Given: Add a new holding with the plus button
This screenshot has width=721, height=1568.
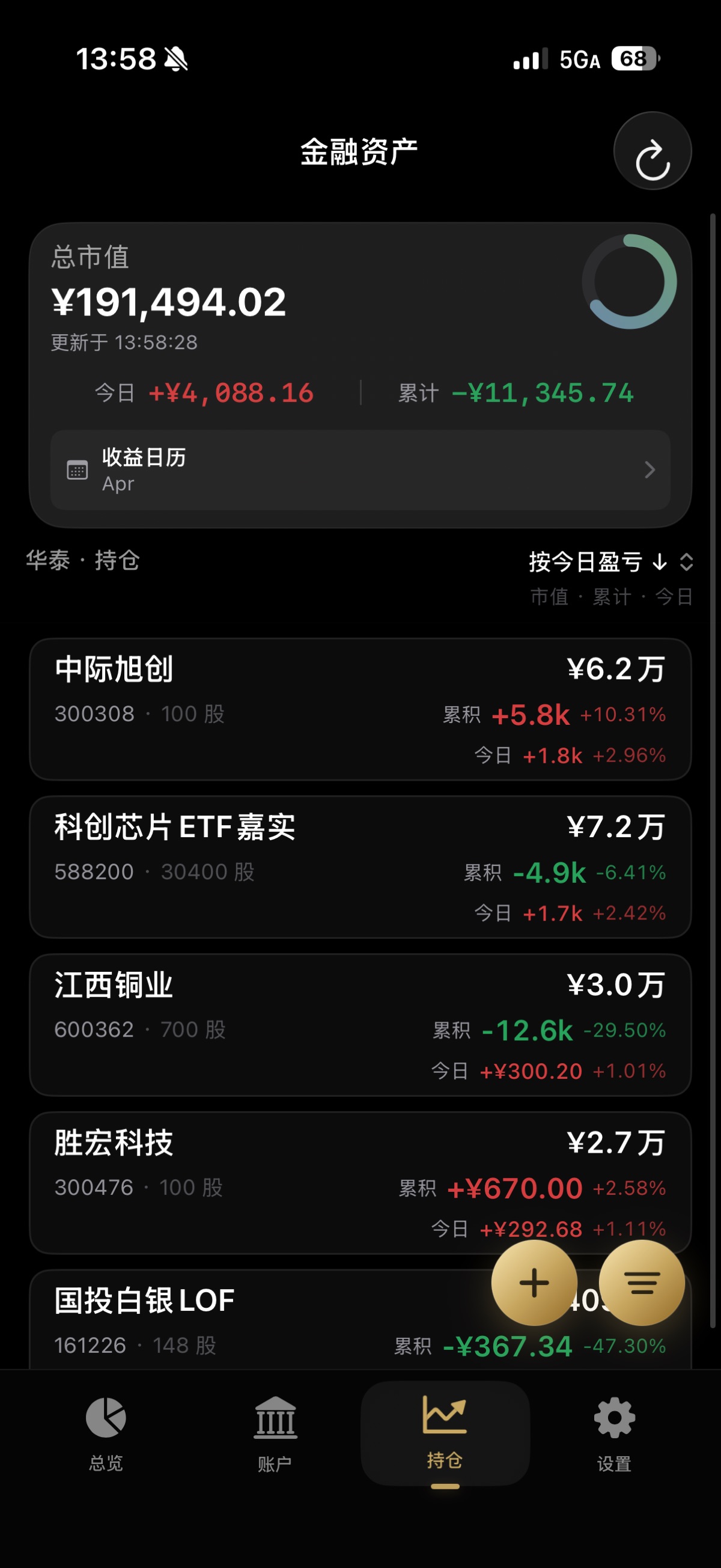Looking at the screenshot, I should (x=534, y=1283).
